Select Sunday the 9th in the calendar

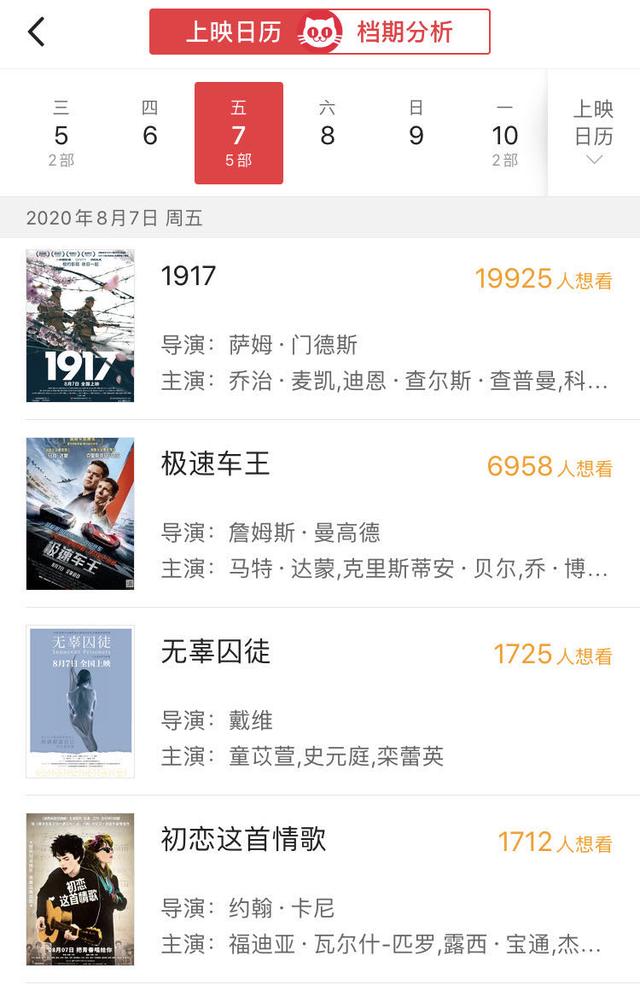tap(416, 134)
